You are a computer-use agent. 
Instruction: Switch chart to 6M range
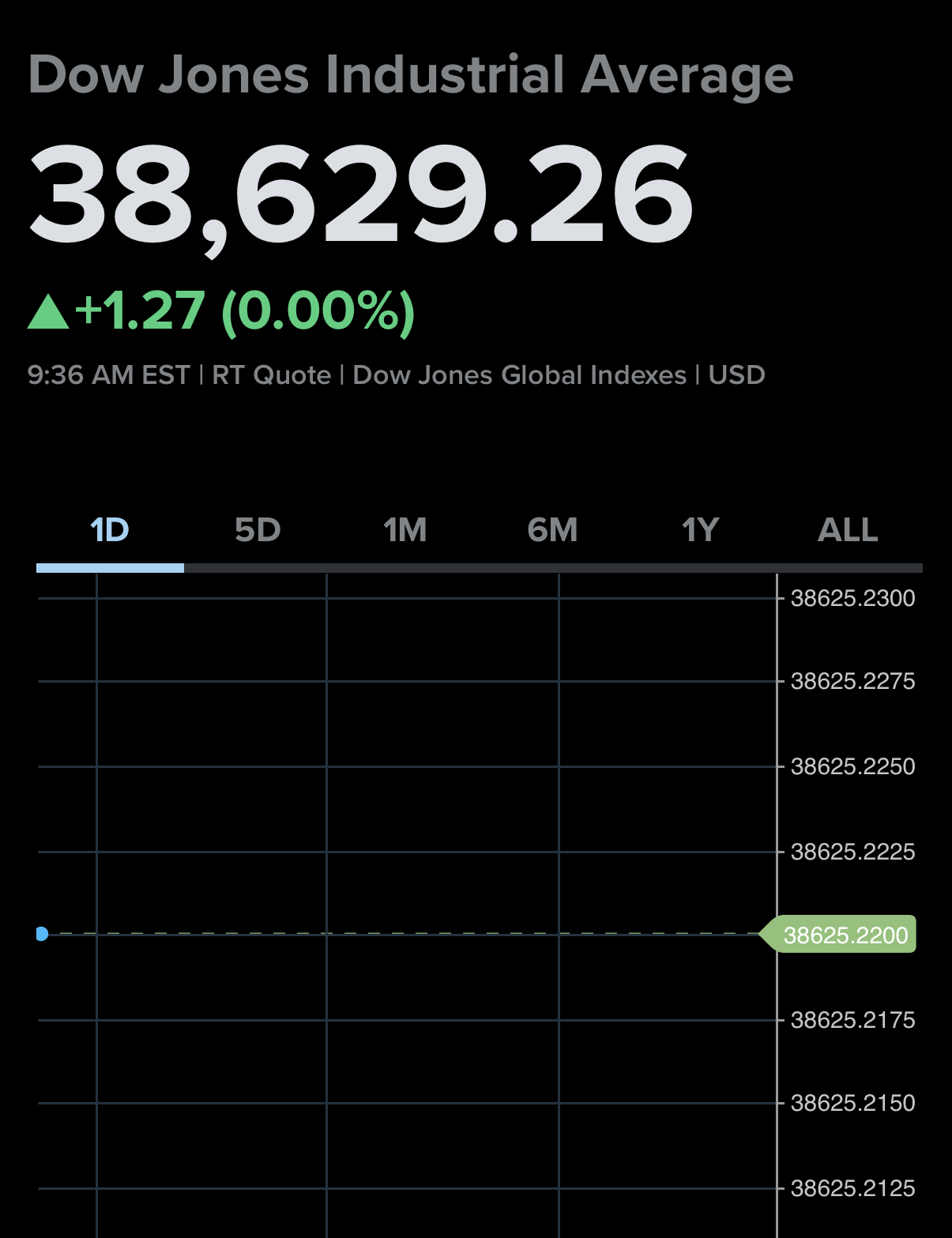click(552, 530)
